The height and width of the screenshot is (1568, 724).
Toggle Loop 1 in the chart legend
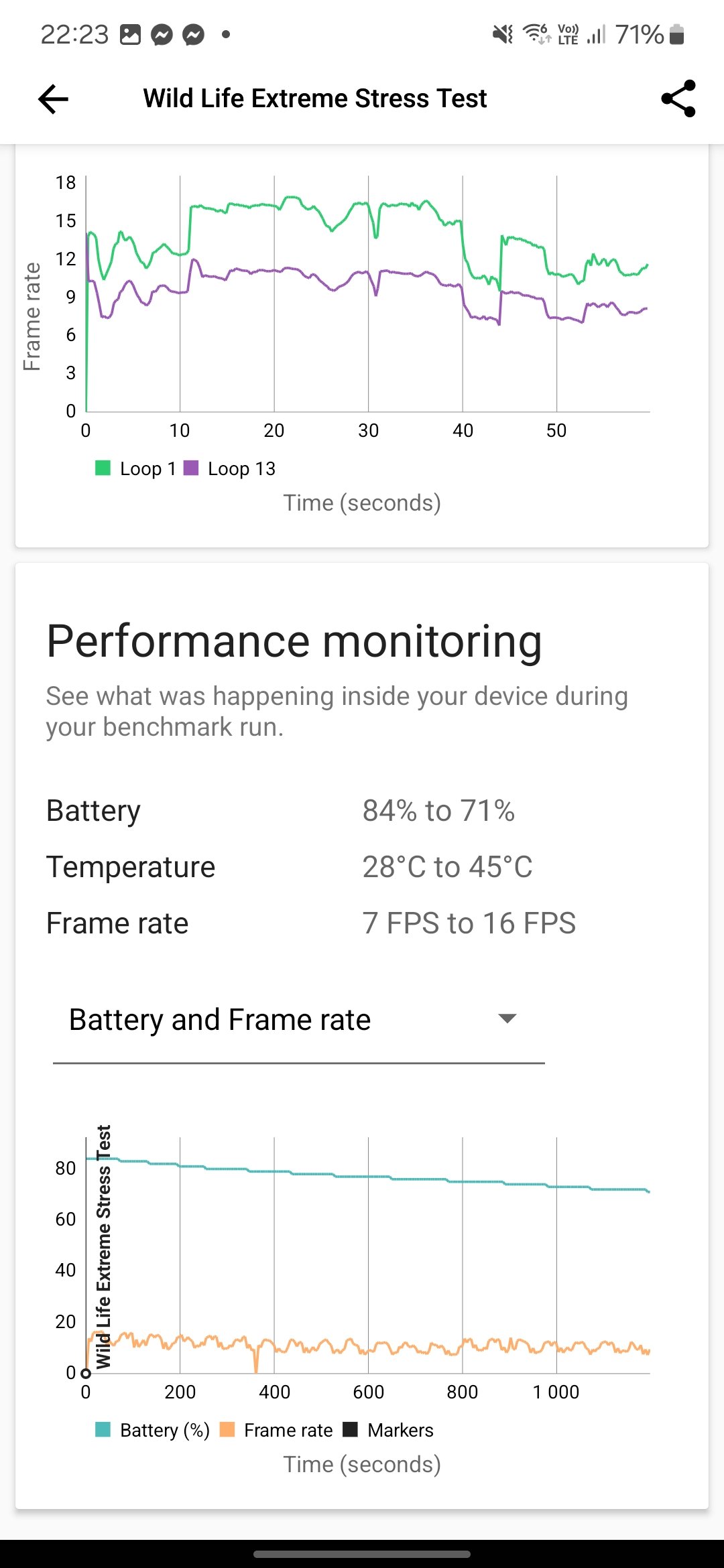(x=136, y=468)
